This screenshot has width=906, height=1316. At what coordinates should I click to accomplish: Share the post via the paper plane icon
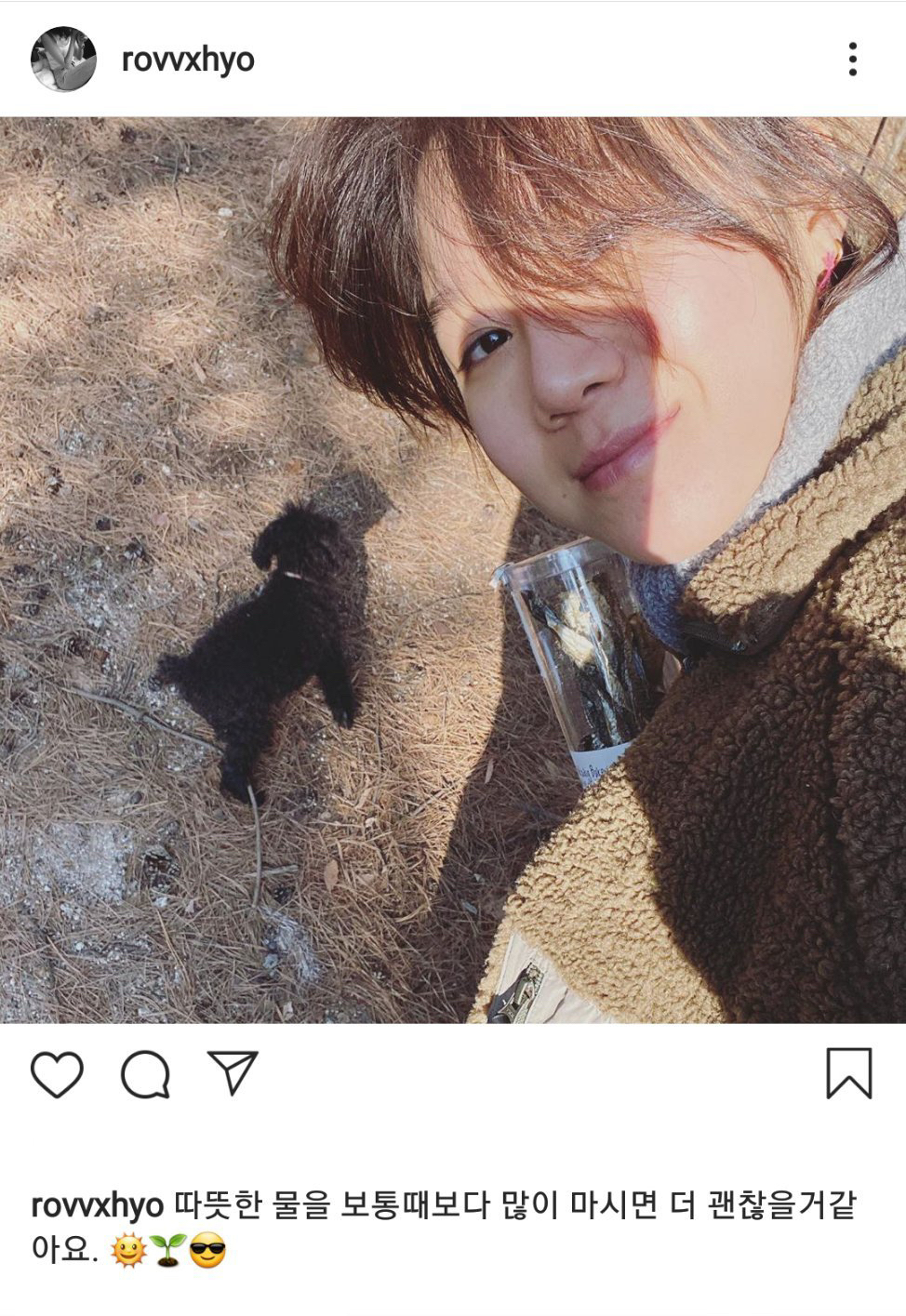pos(232,1074)
